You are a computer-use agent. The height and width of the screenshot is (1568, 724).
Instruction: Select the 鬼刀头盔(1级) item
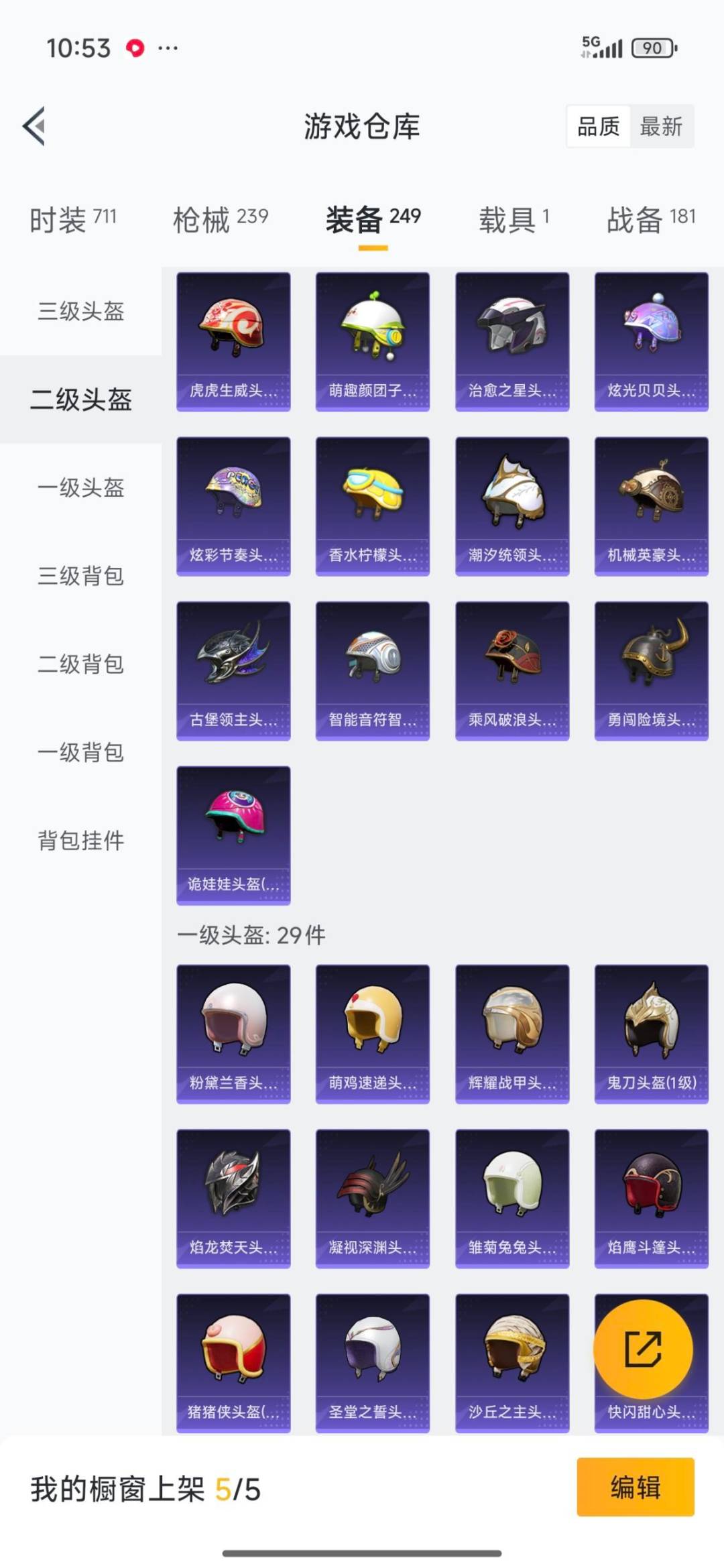click(651, 1032)
